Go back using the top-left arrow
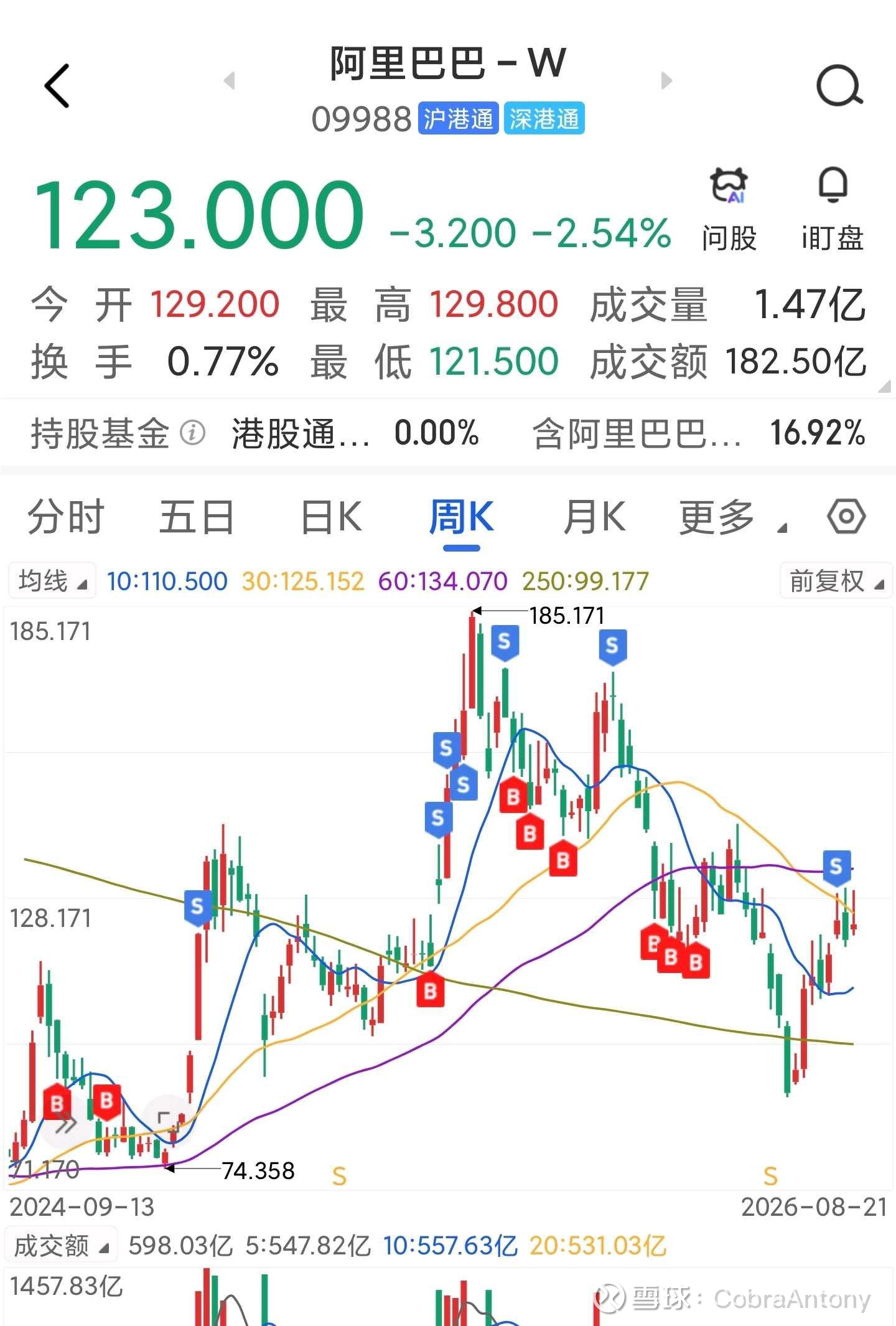 [57, 85]
